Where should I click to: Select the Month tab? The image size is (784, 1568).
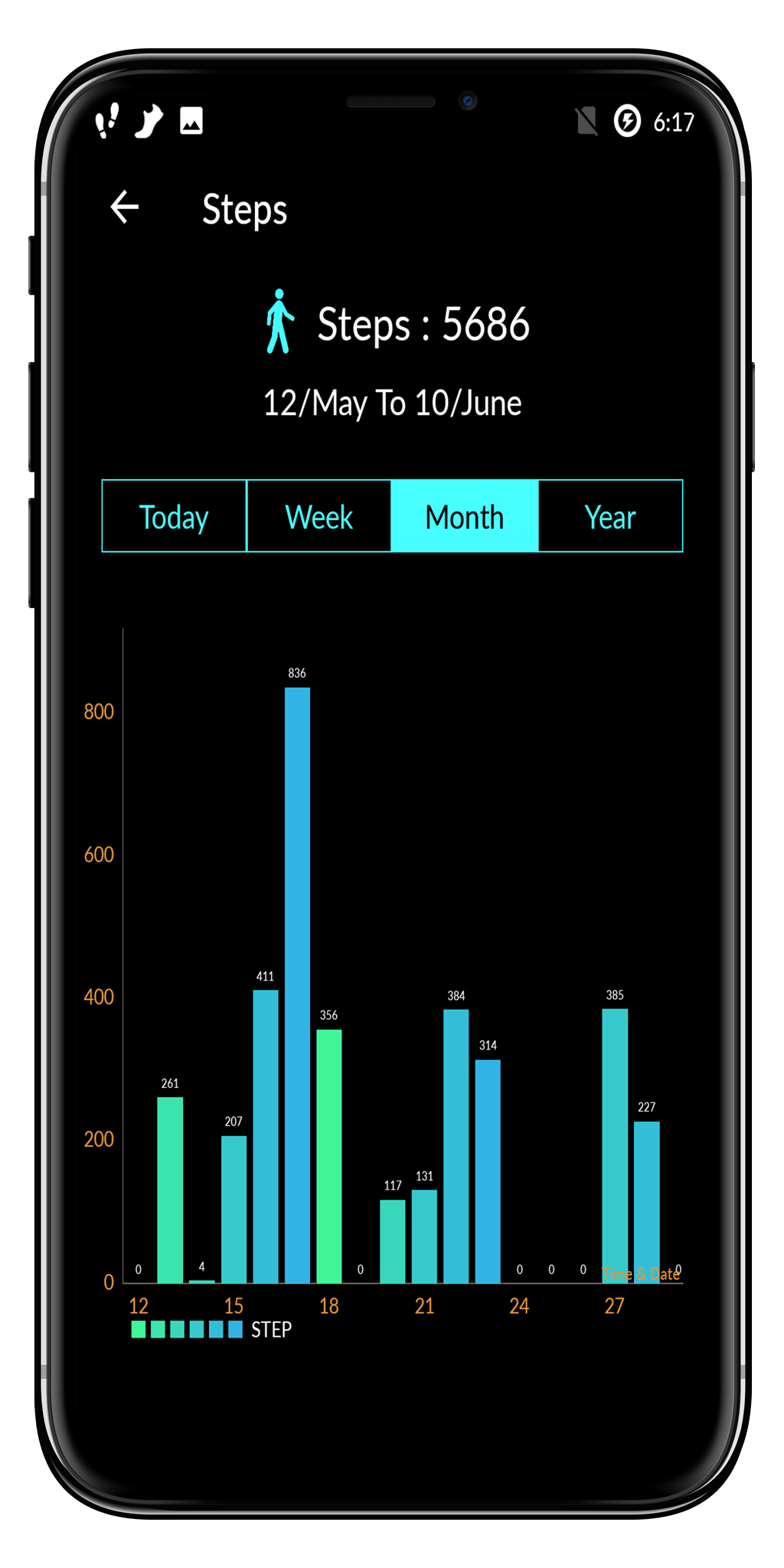(x=465, y=516)
